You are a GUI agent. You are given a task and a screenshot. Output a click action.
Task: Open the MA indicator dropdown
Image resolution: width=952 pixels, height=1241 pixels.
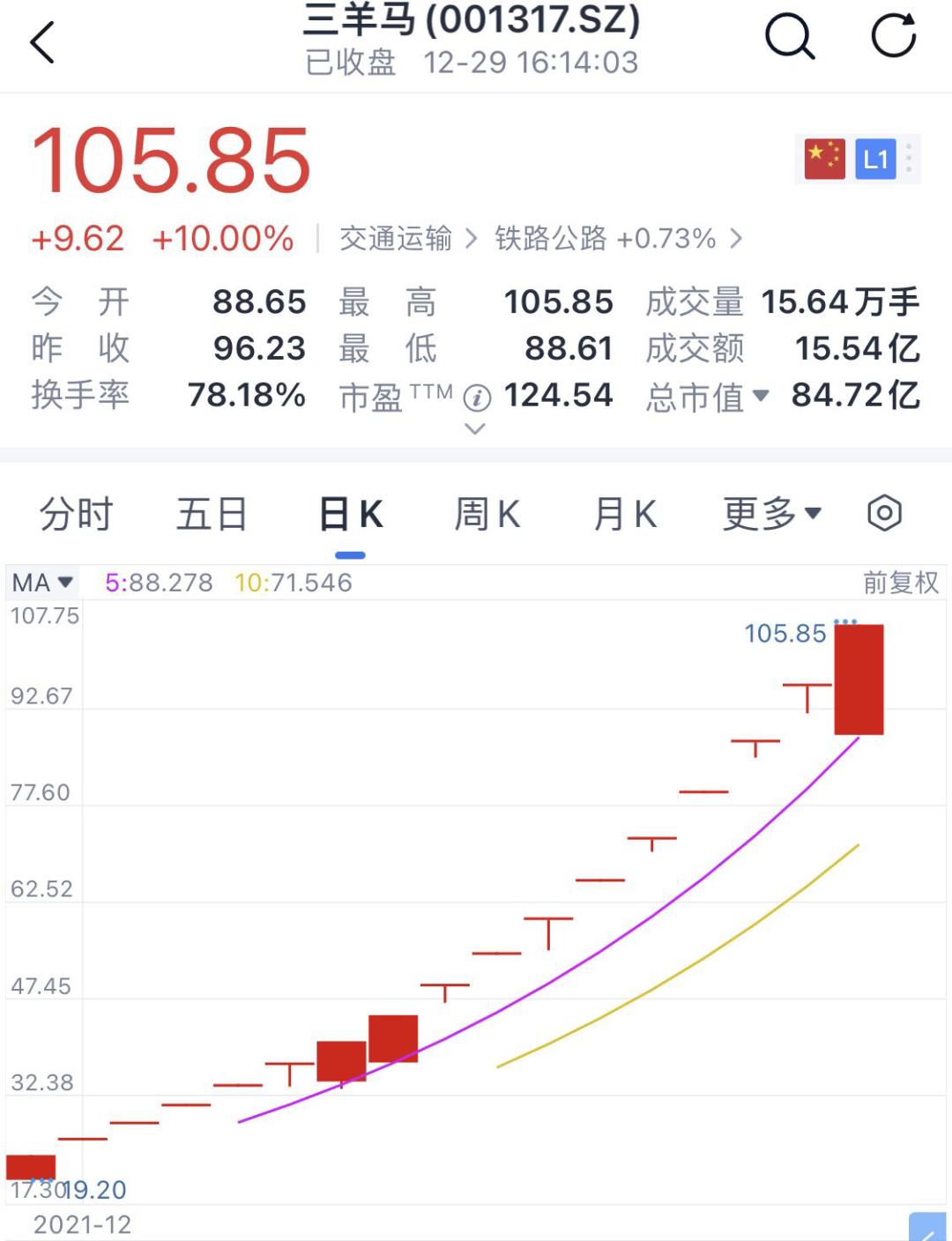click(x=41, y=583)
